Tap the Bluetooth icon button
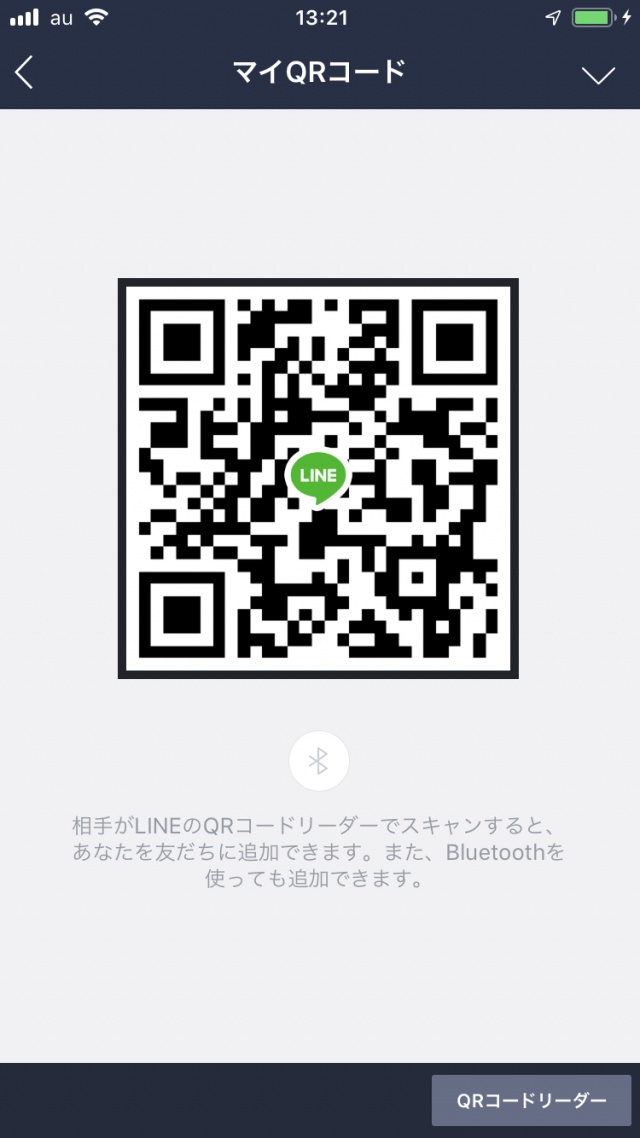Image resolution: width=640 pixels, height=1138 pixels. [x=319, y=761]
